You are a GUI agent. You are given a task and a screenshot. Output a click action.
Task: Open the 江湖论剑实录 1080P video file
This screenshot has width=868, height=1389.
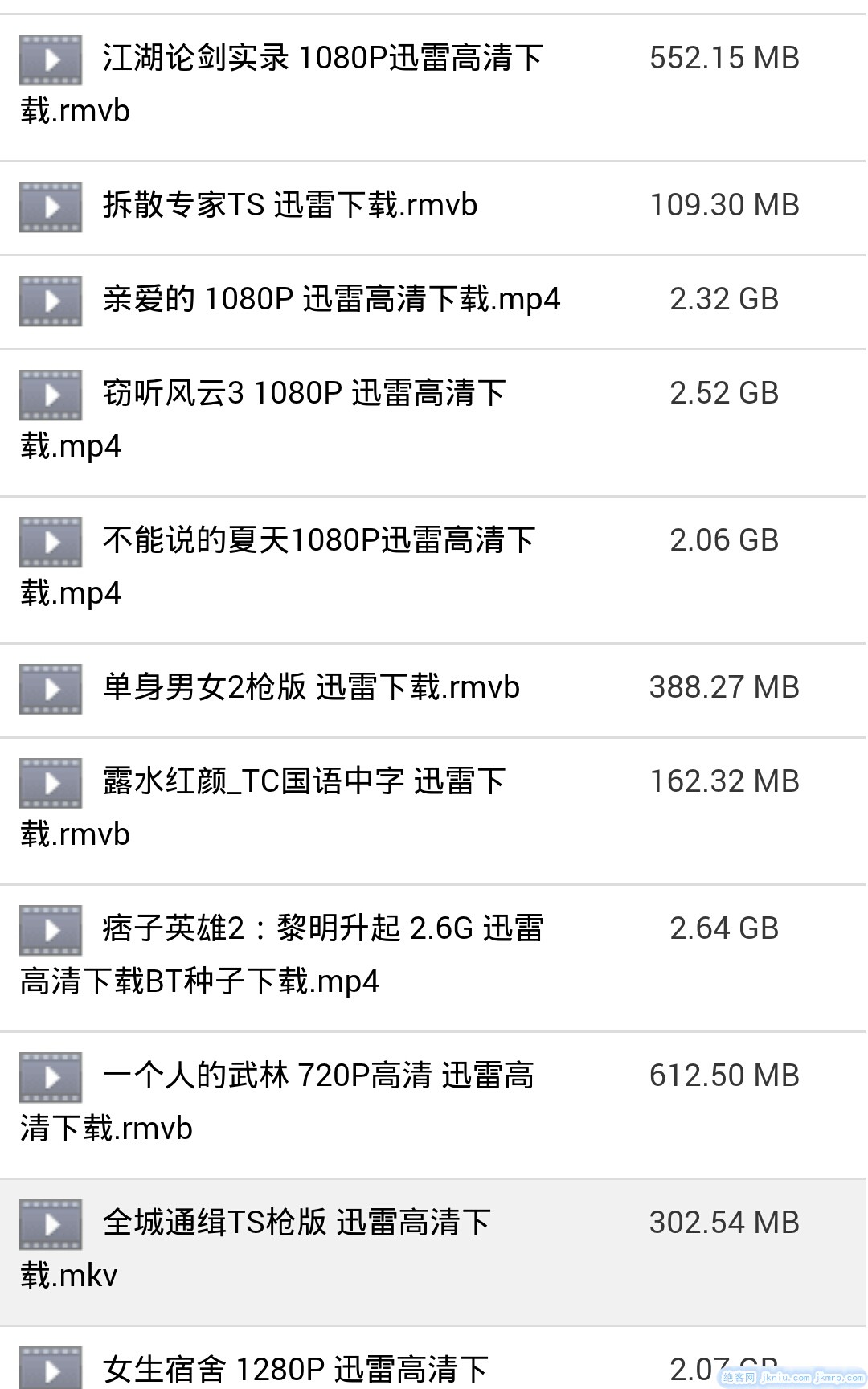pyautogui.click(x=321, y=84)
